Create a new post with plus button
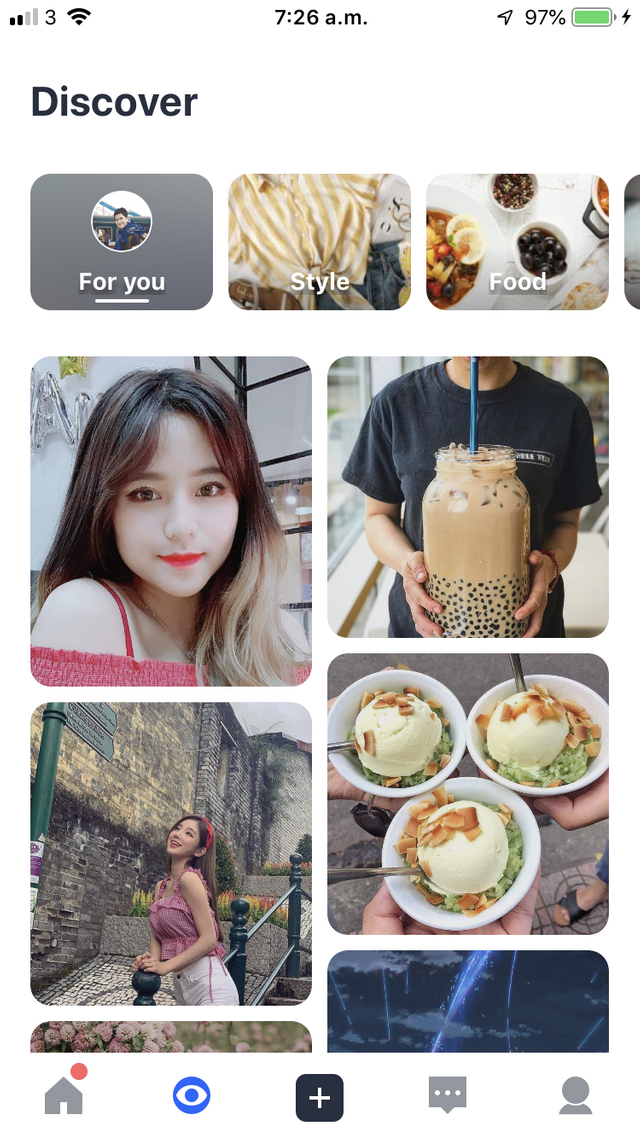Image resolution: width=640 pixels, height=1138 pixels. click(319, 1097)
